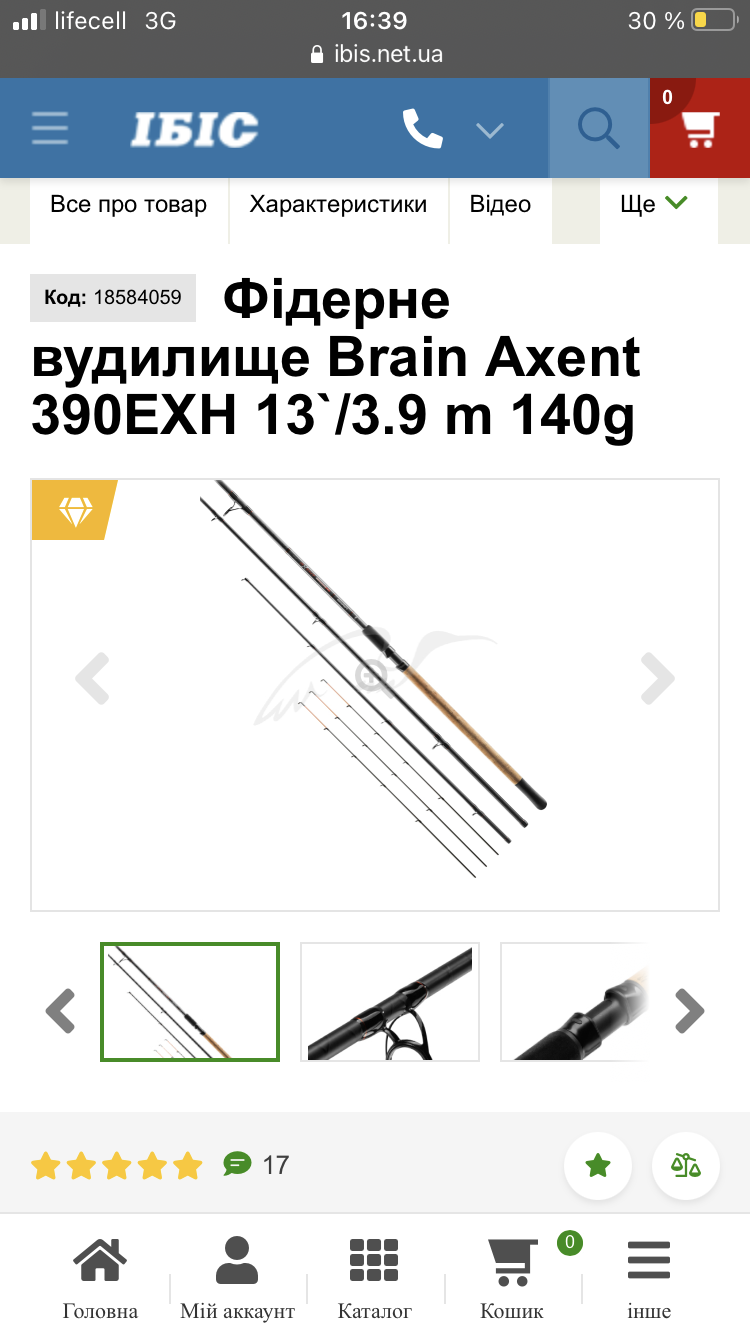The width and height of the screenshot is (750, 1334).
Task: Show next product image with right arrow
Action: (657, 680)
